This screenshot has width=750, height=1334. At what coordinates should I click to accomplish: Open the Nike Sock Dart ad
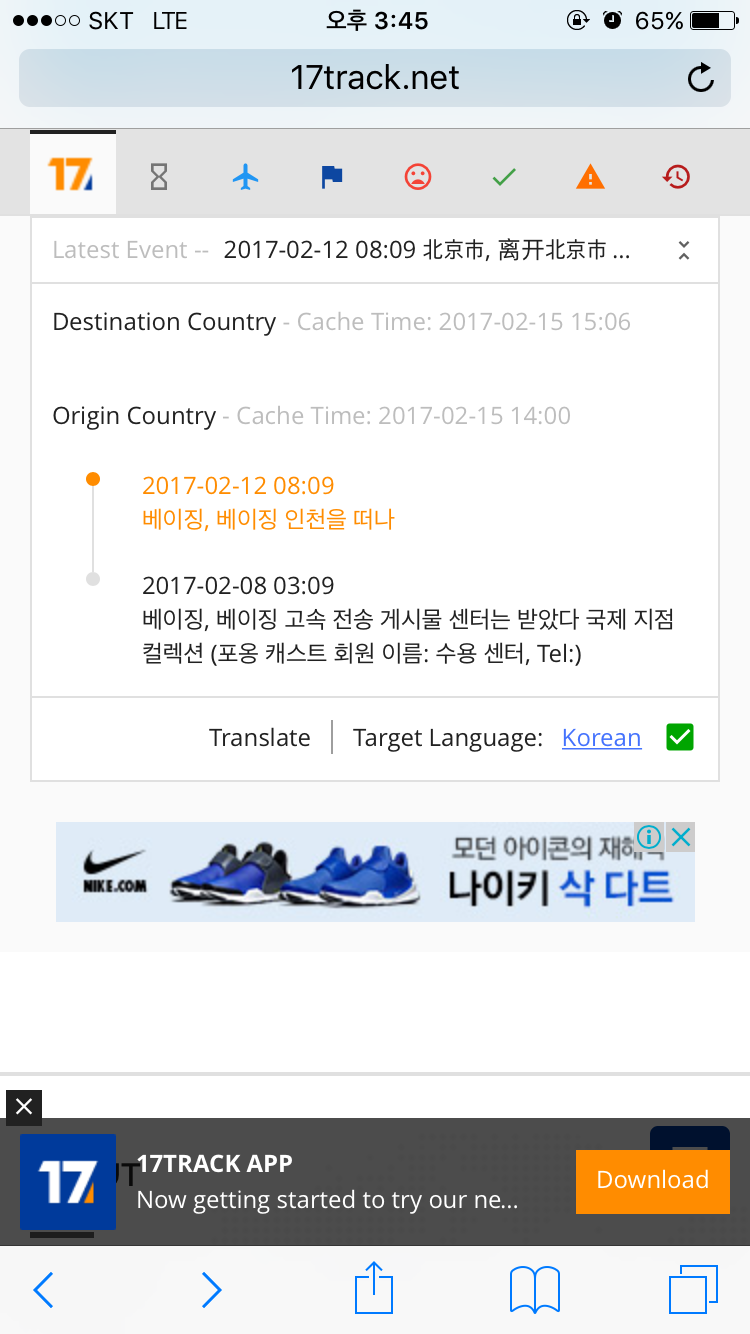click(375, 872)
